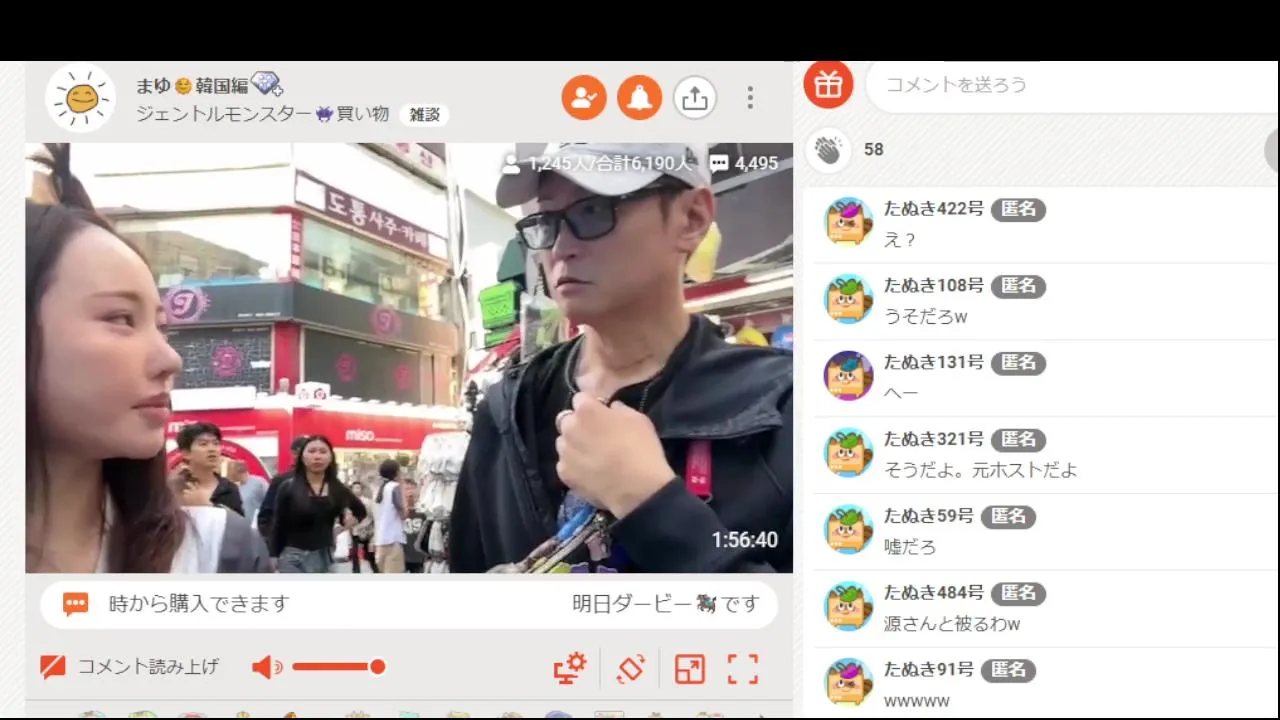Open the streamer's sun avatar profile
Viewport: 1280px width, 720px height.
click(x=81, y=98)
